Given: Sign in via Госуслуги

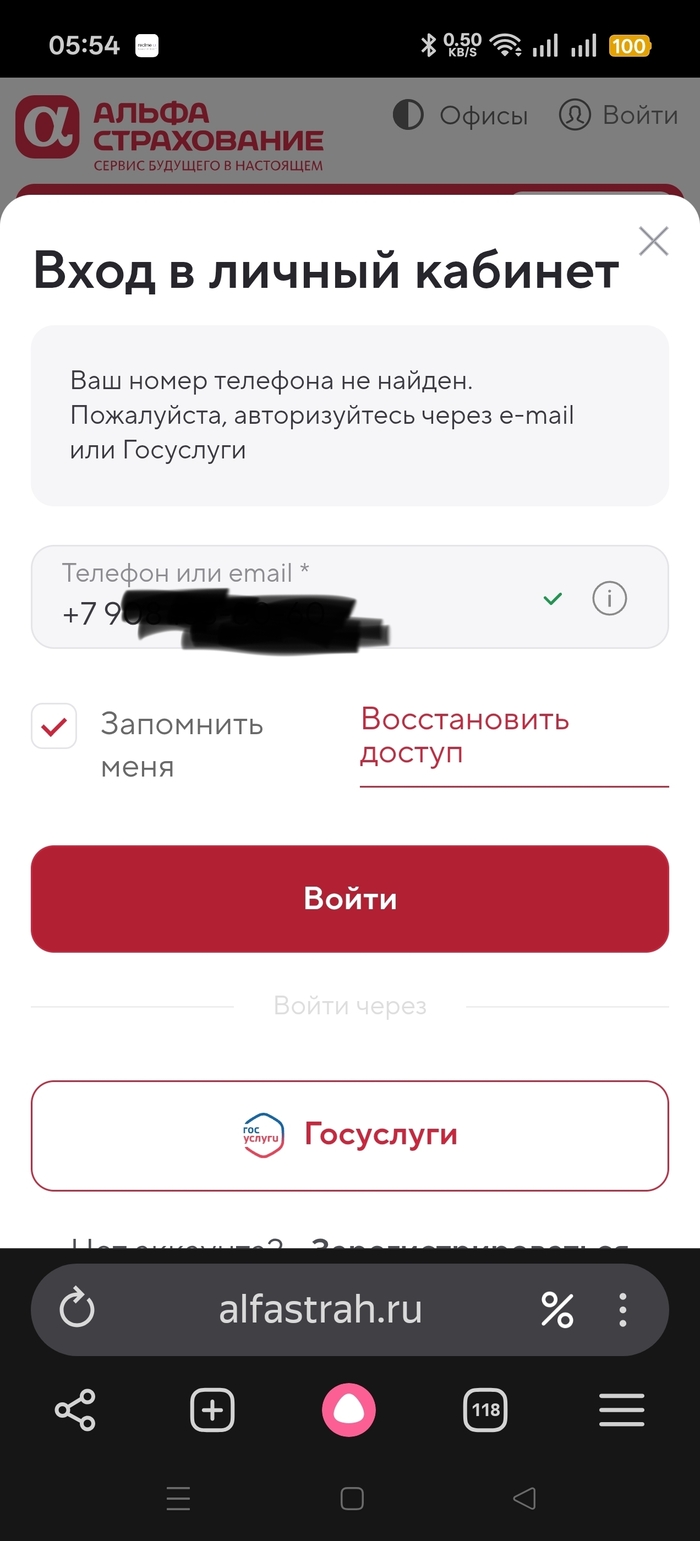Looking at the screenshot, I should (x=350, y=1135).
